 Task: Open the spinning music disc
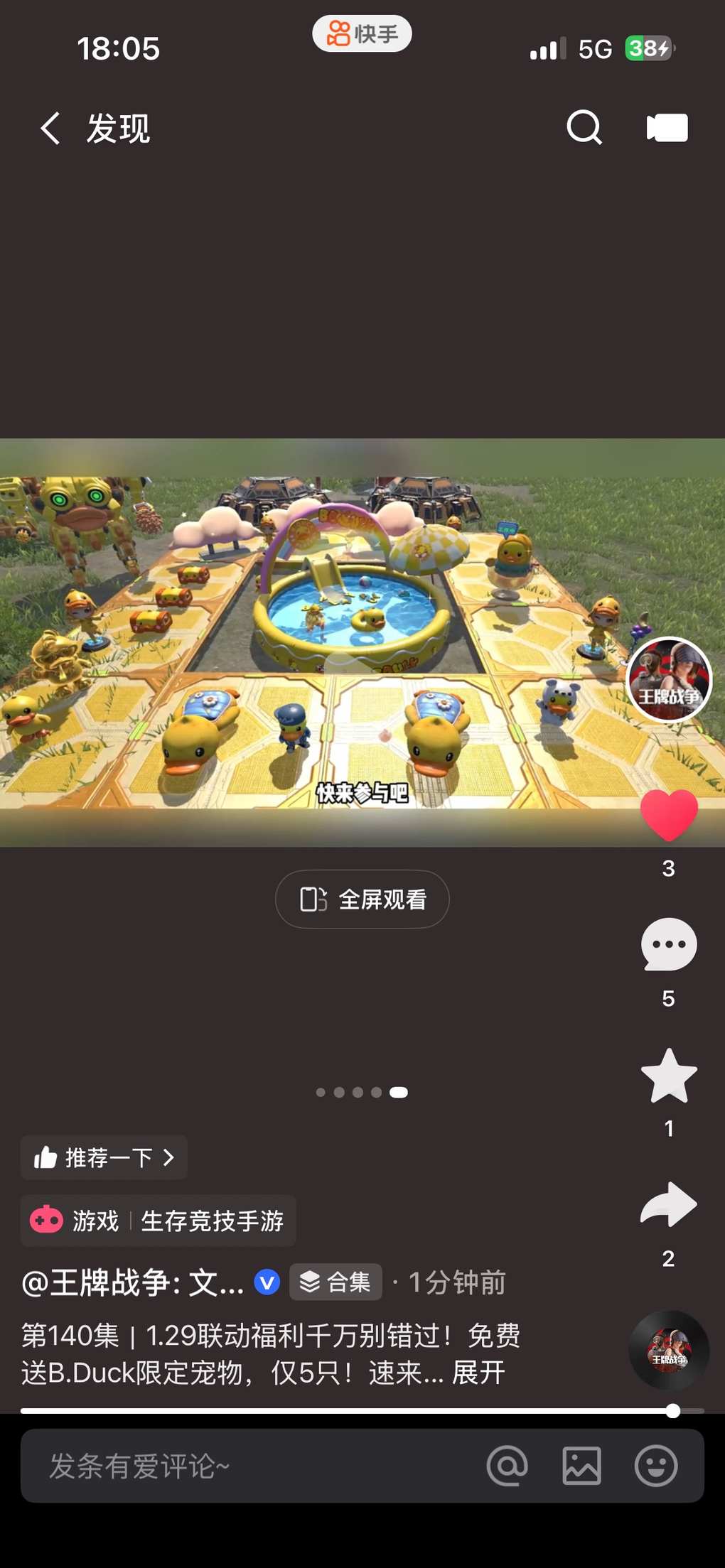click(668, 1350)
